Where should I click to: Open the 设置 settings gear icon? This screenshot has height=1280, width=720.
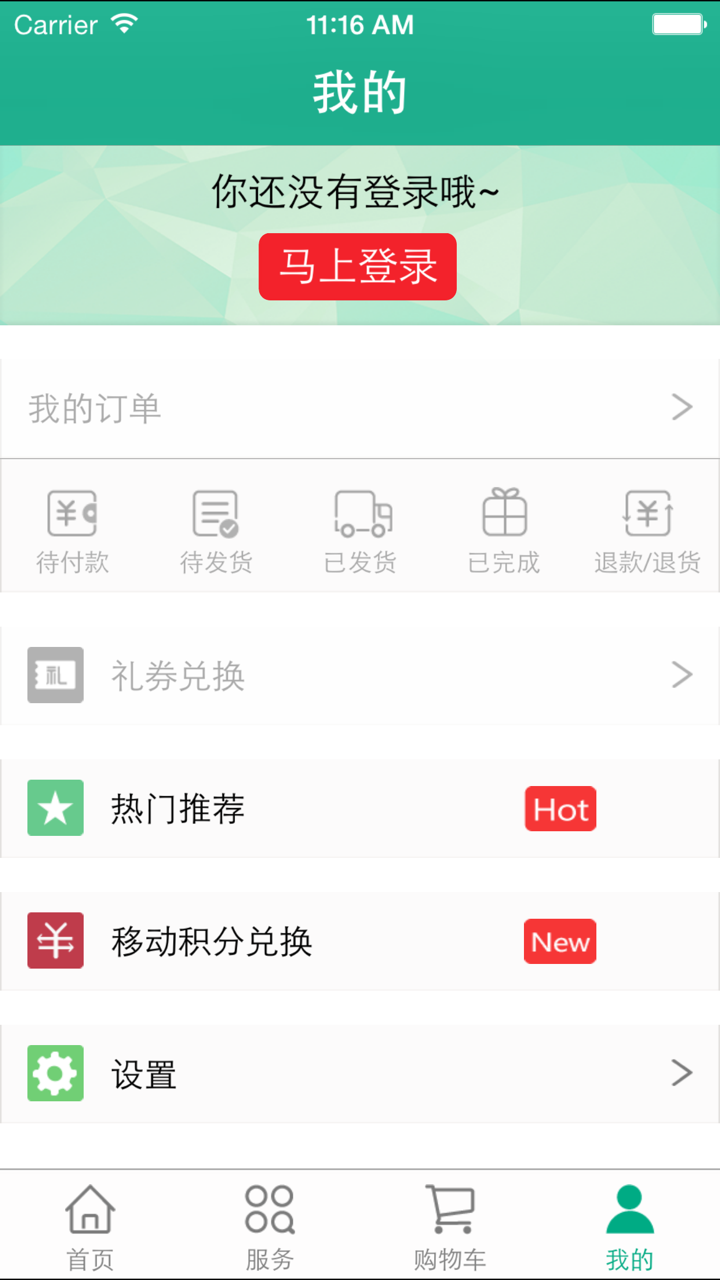coord(55,1073)
